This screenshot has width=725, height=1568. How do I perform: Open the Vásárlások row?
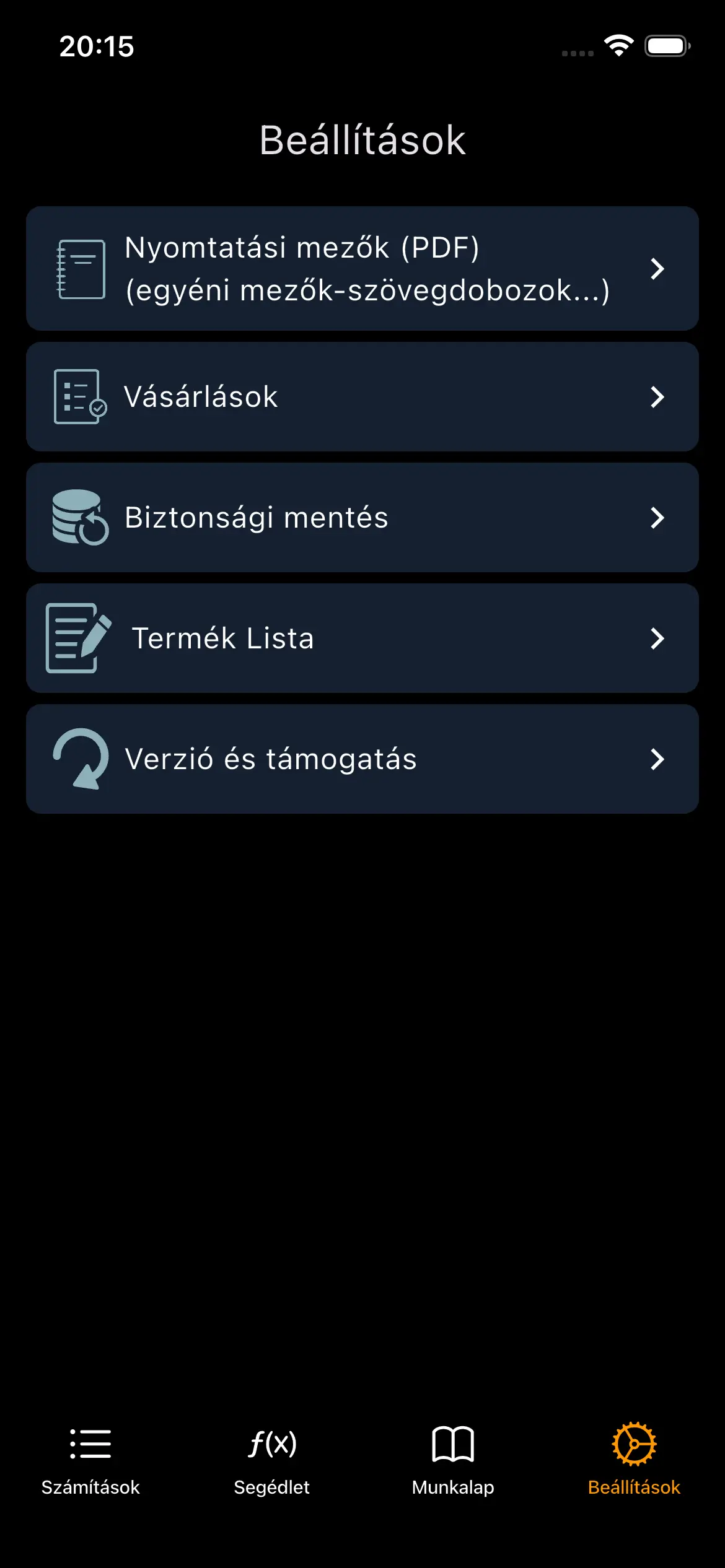point(362,396)
